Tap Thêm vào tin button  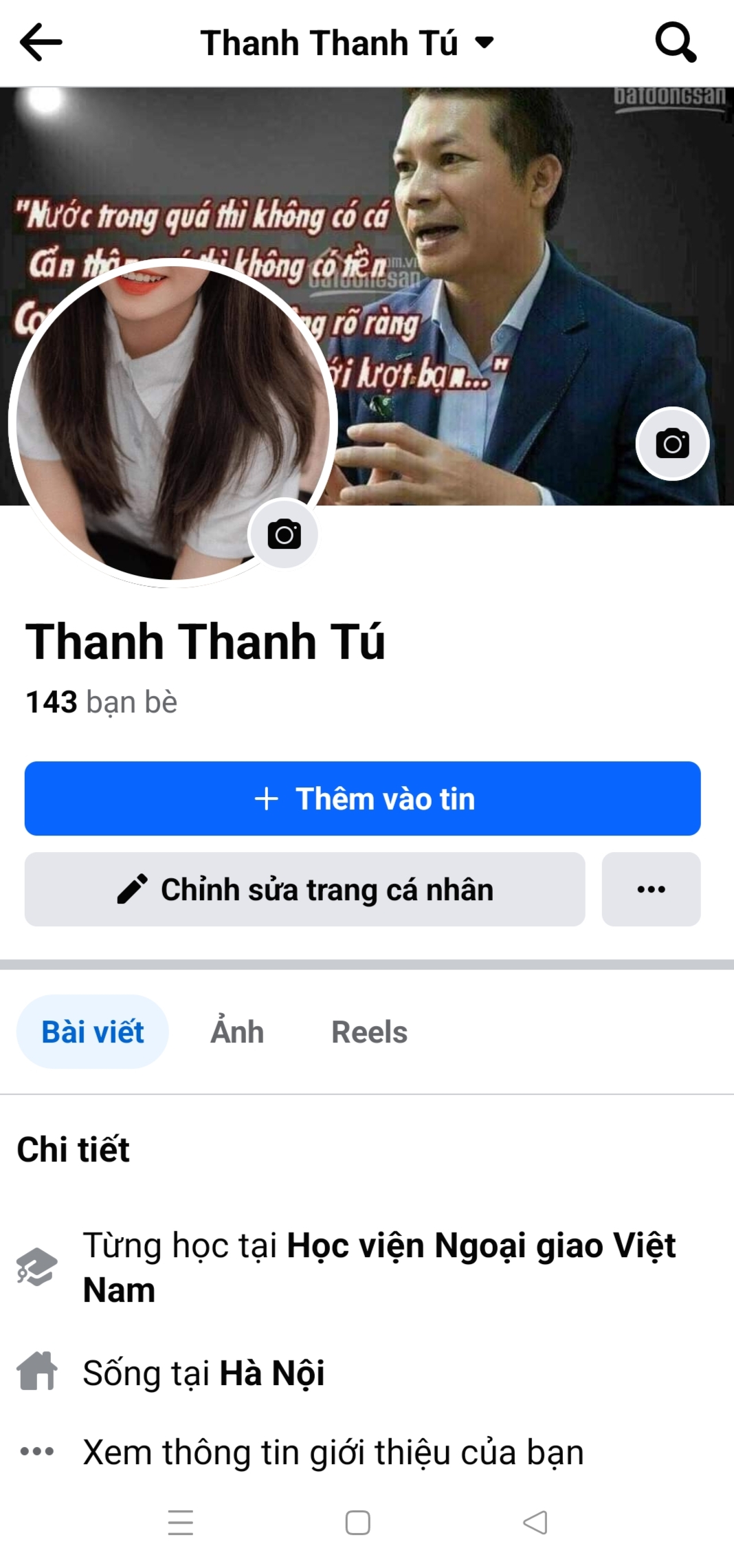[362, 798]
